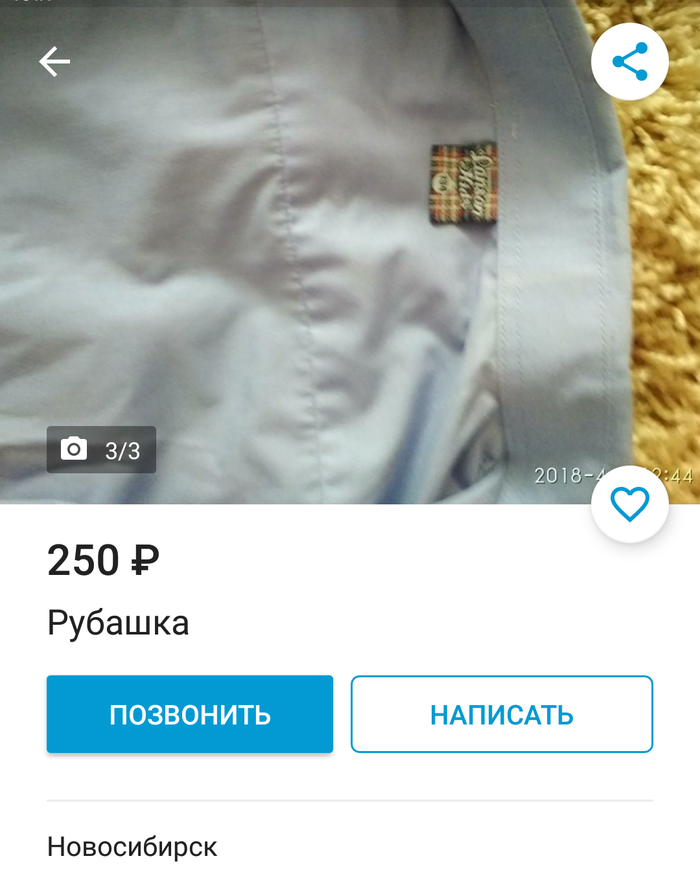This screenshot has height=887, width=700.
Task: Add the listing to favorites with the heart
Action: [629, 505]
